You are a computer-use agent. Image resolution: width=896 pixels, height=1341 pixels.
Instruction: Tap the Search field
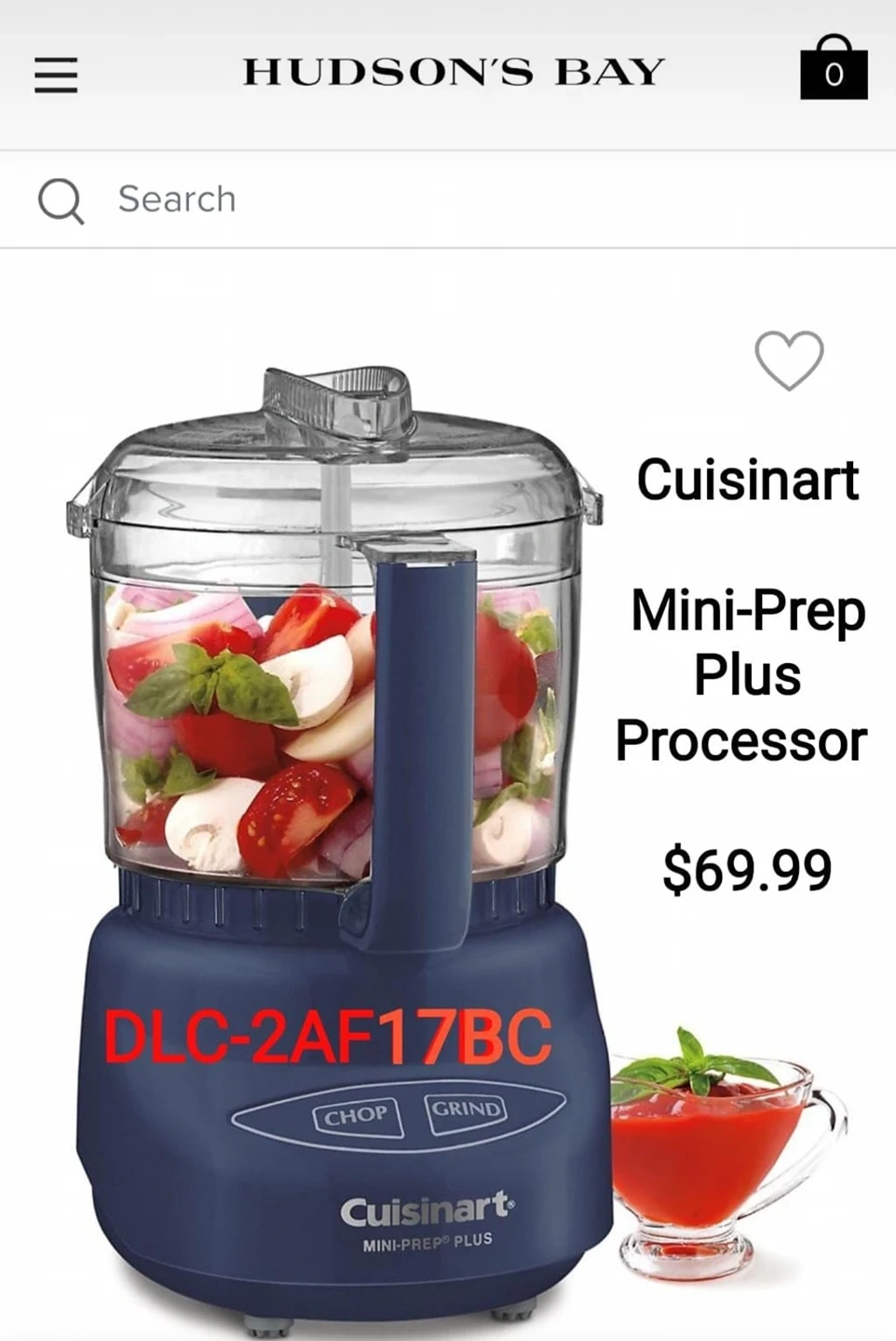tap(447, 199)
